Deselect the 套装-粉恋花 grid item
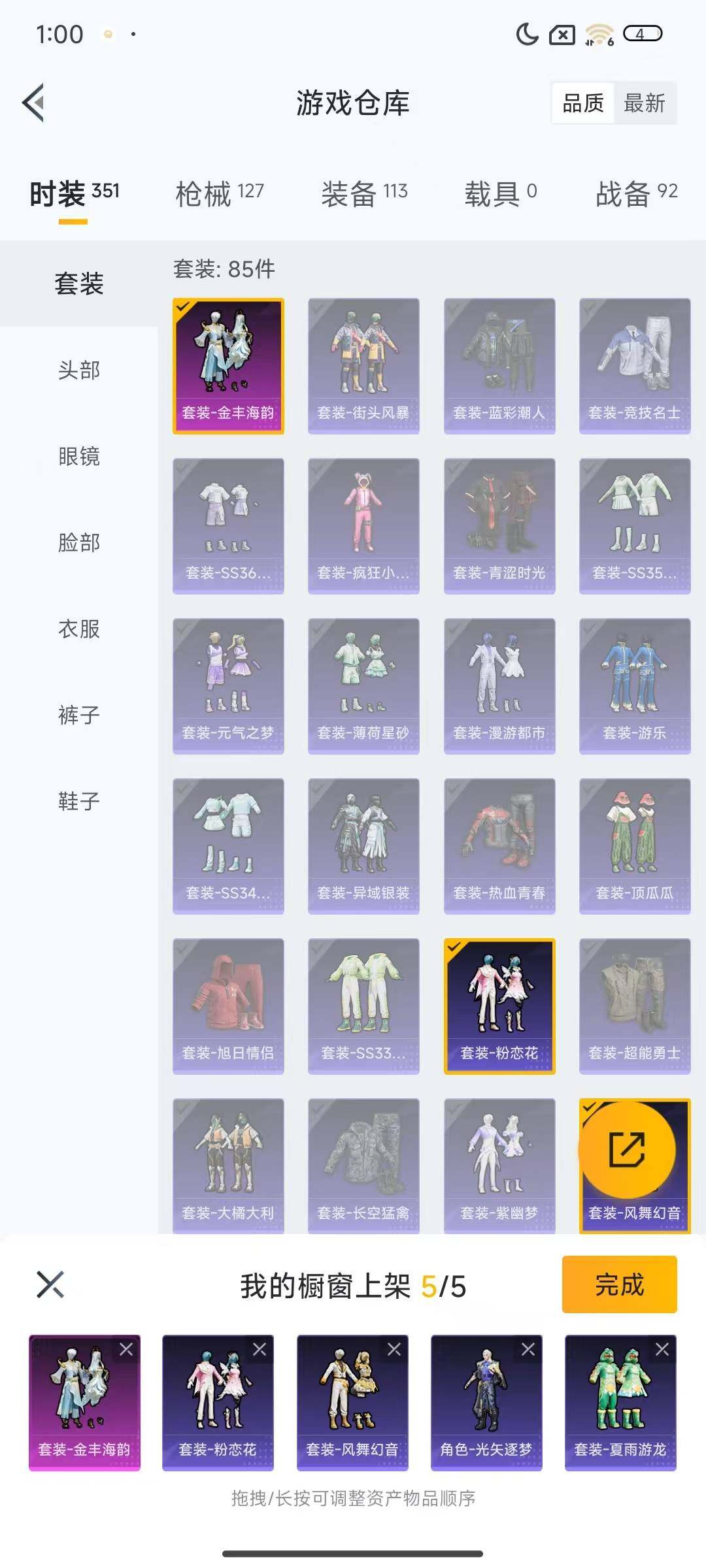The image size is (706, 1568). [499, 1006]
